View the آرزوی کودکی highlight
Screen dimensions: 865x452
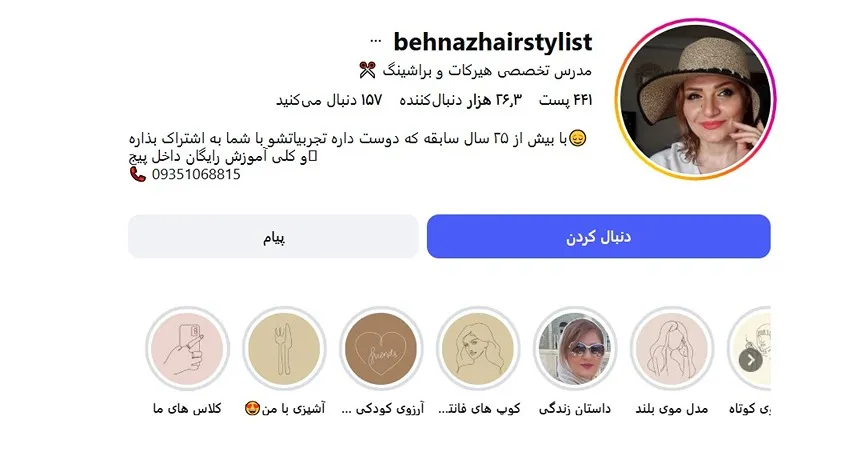[382, 348]
